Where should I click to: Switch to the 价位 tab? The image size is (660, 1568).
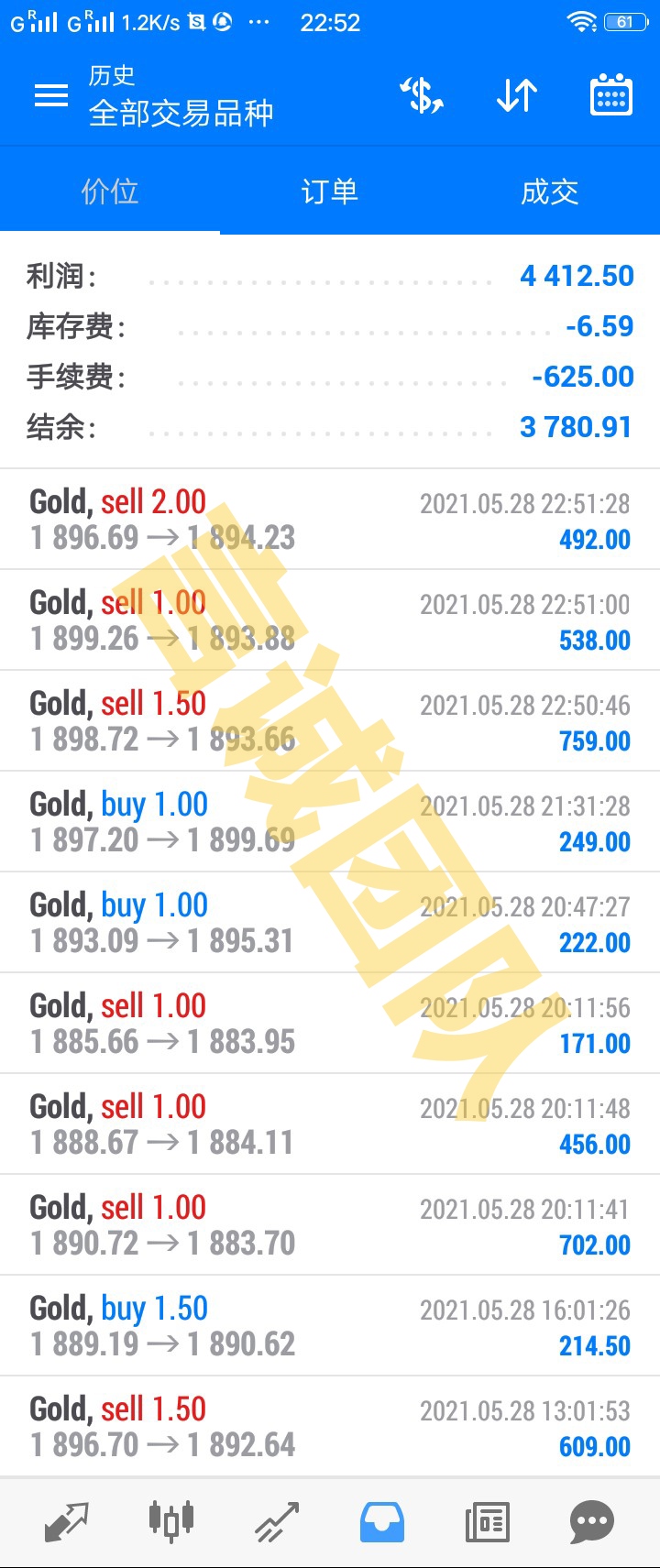tap(110, 192)
